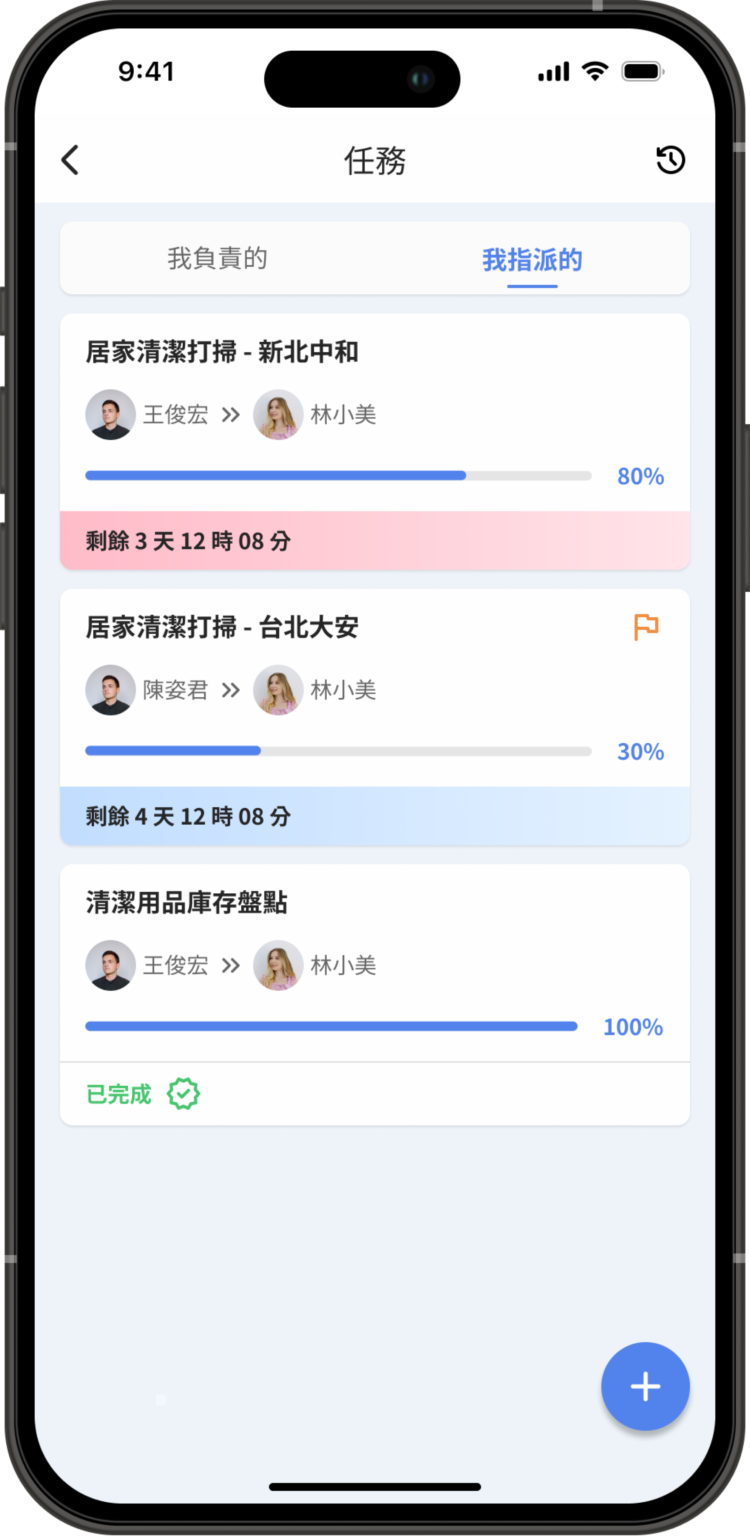This screenshot has width=750, height=1536.
Task: Open the task history icon
Action: click(672, 160)
